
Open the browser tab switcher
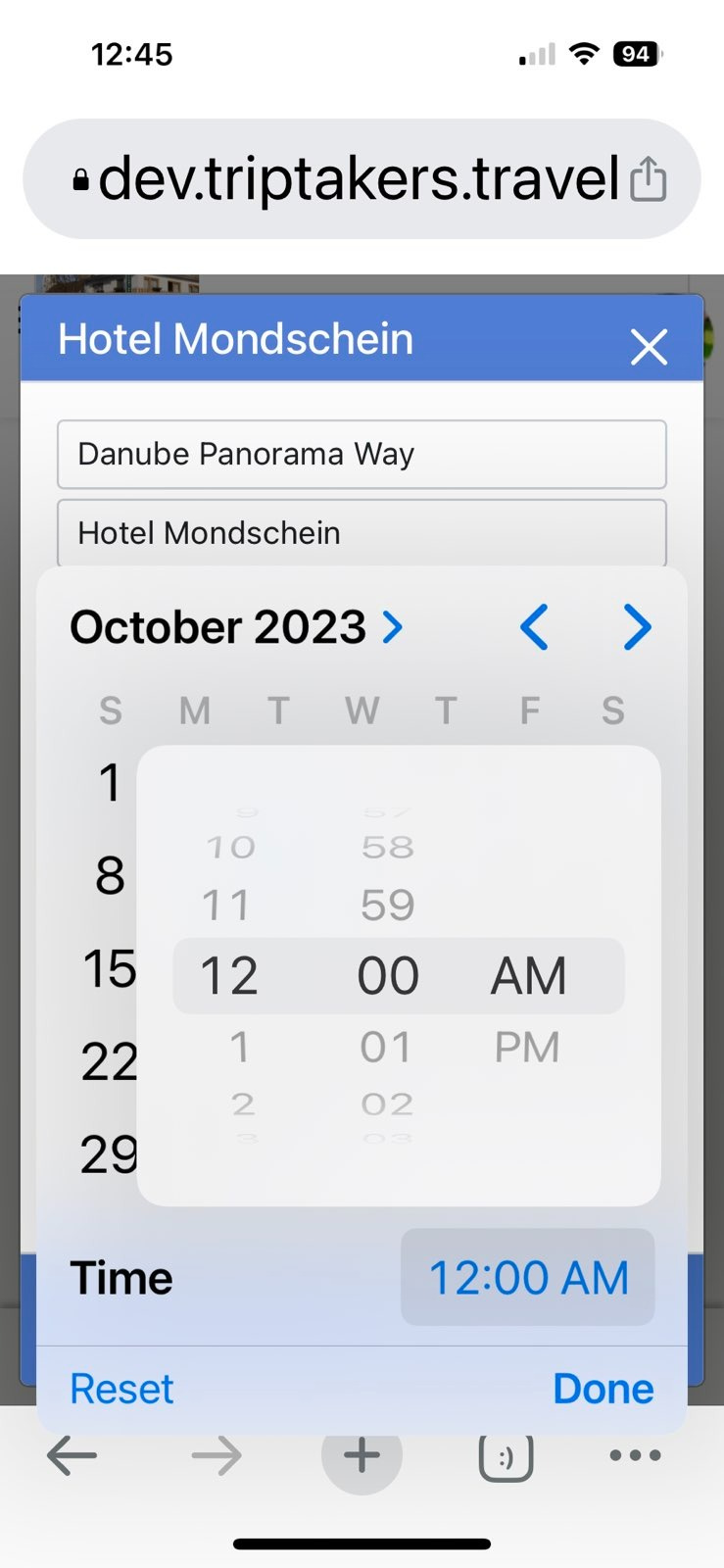[506, 1456]
